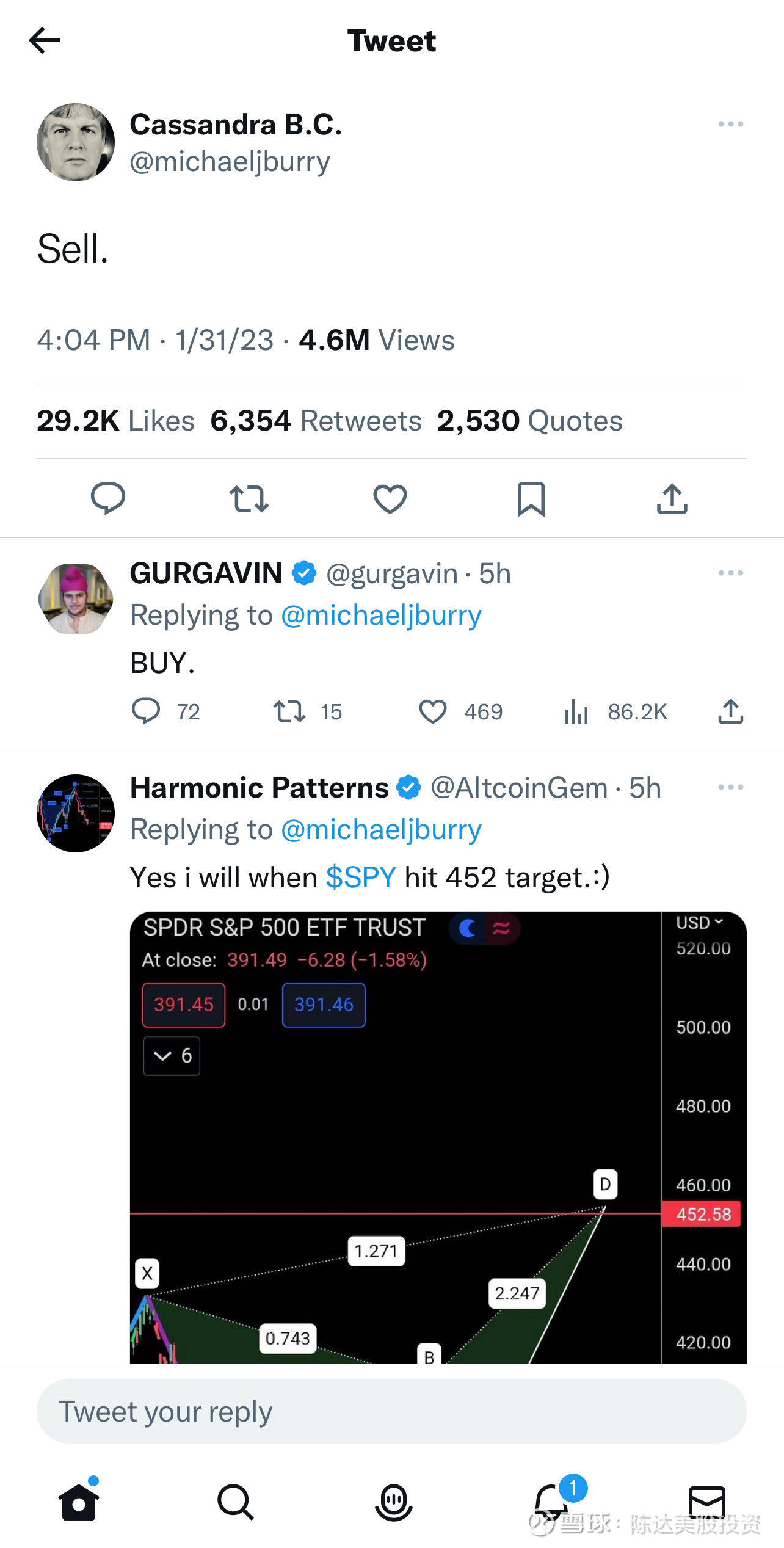Reply to the main 'Sell.' tweet
Image resolution: width=784 pixels, height=1548 pixels.
[108, 498]
